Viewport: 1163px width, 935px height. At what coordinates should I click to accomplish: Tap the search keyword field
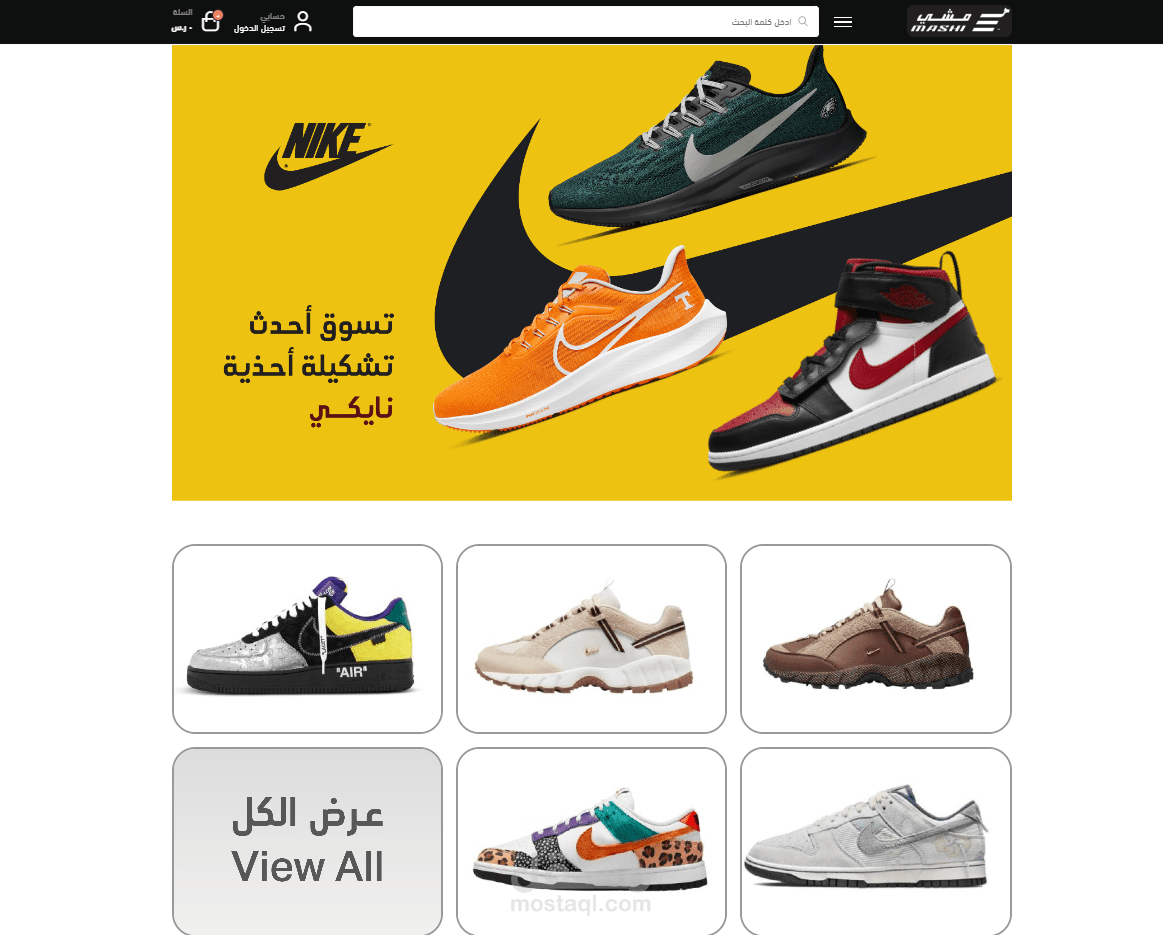click(x=586, y=22)
